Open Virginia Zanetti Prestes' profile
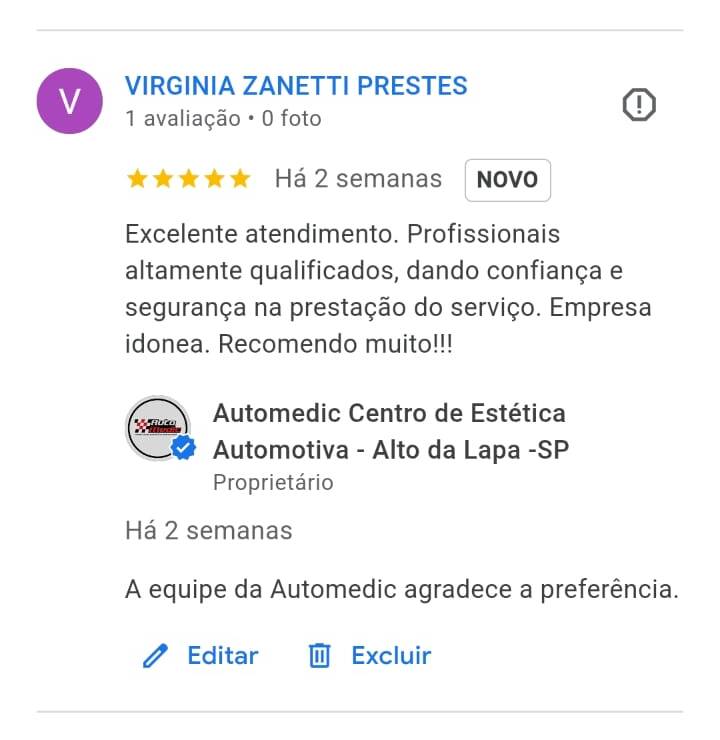 pos(296,86)
